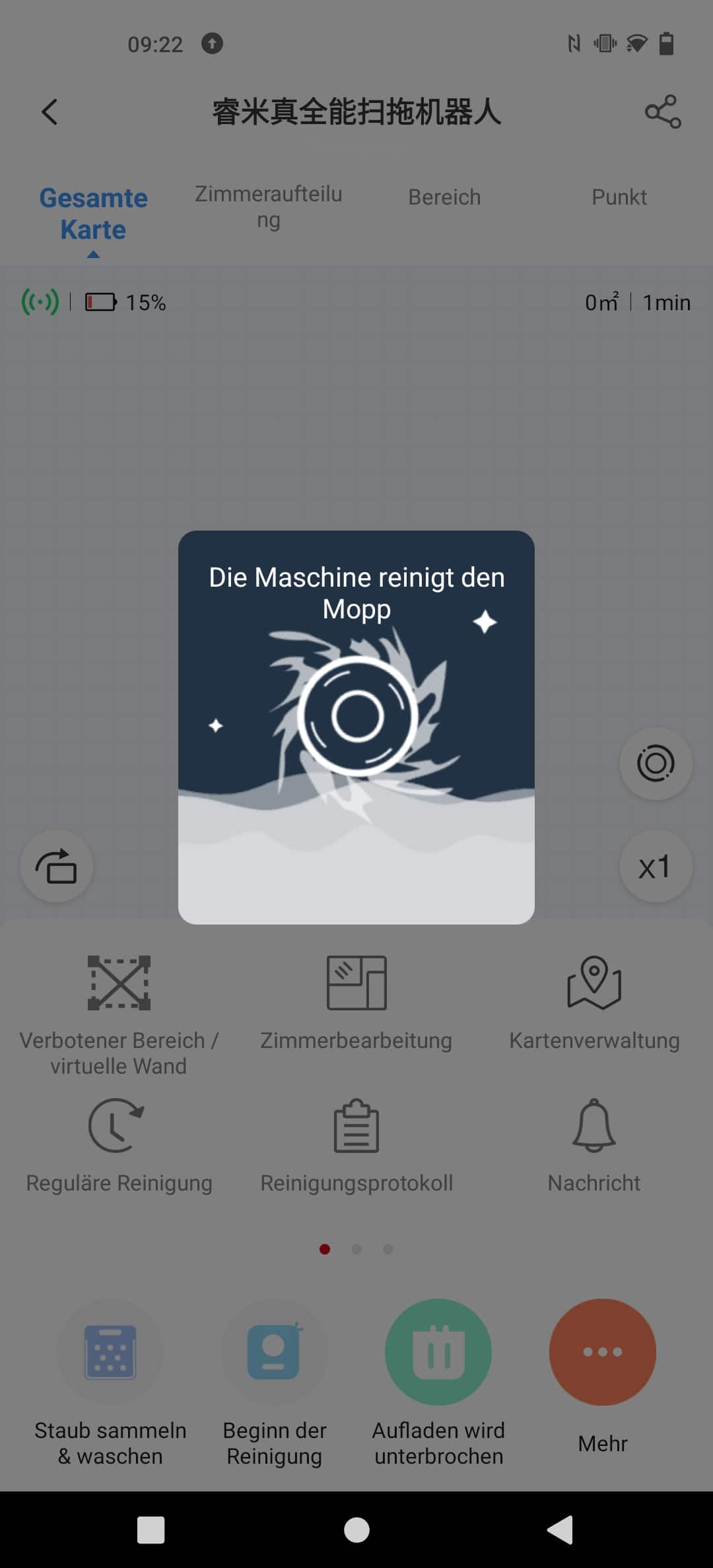This screenshot has height=1568, width=713.
Task: Tap the round robot locate button
Action: click(x=656, y=764)
